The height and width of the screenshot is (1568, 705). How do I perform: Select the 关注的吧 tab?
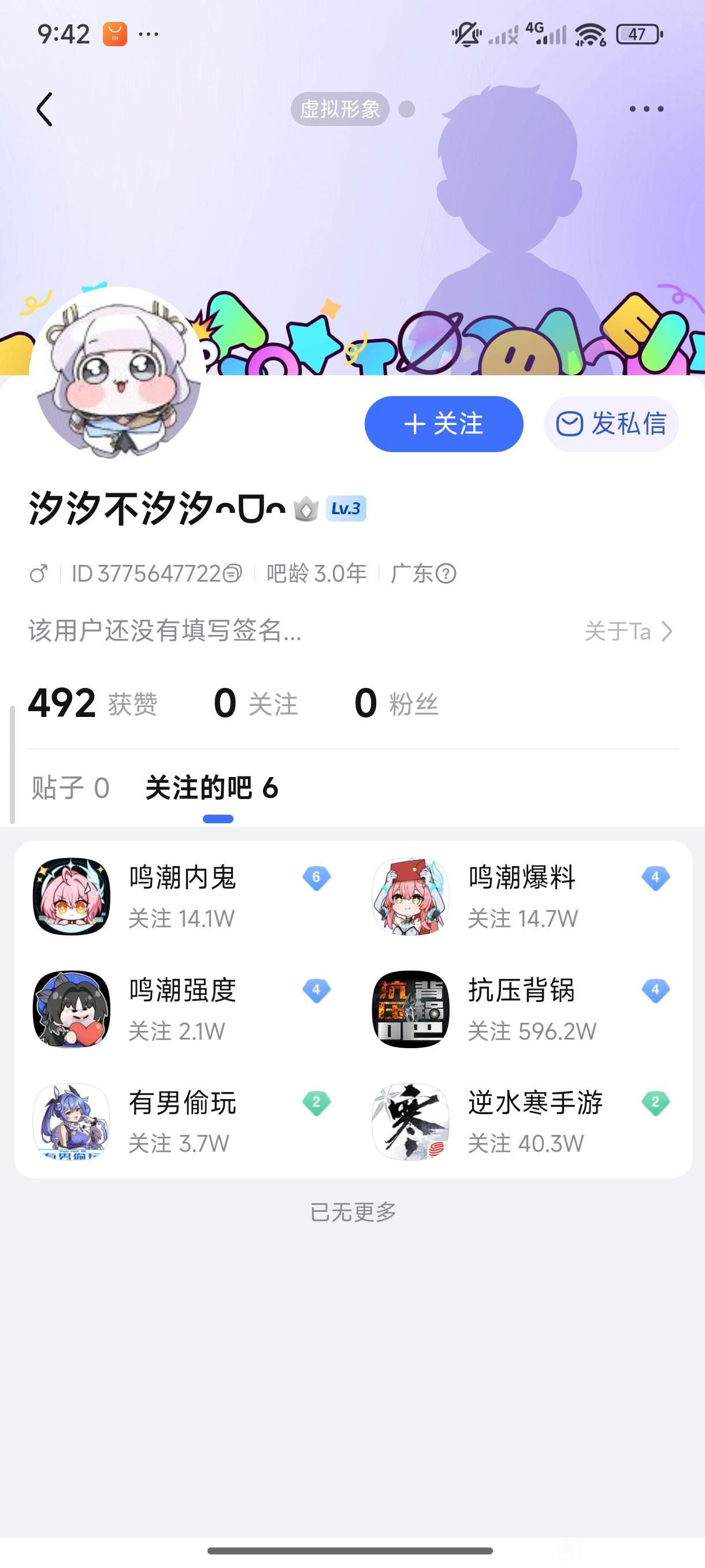pos(211,787)
